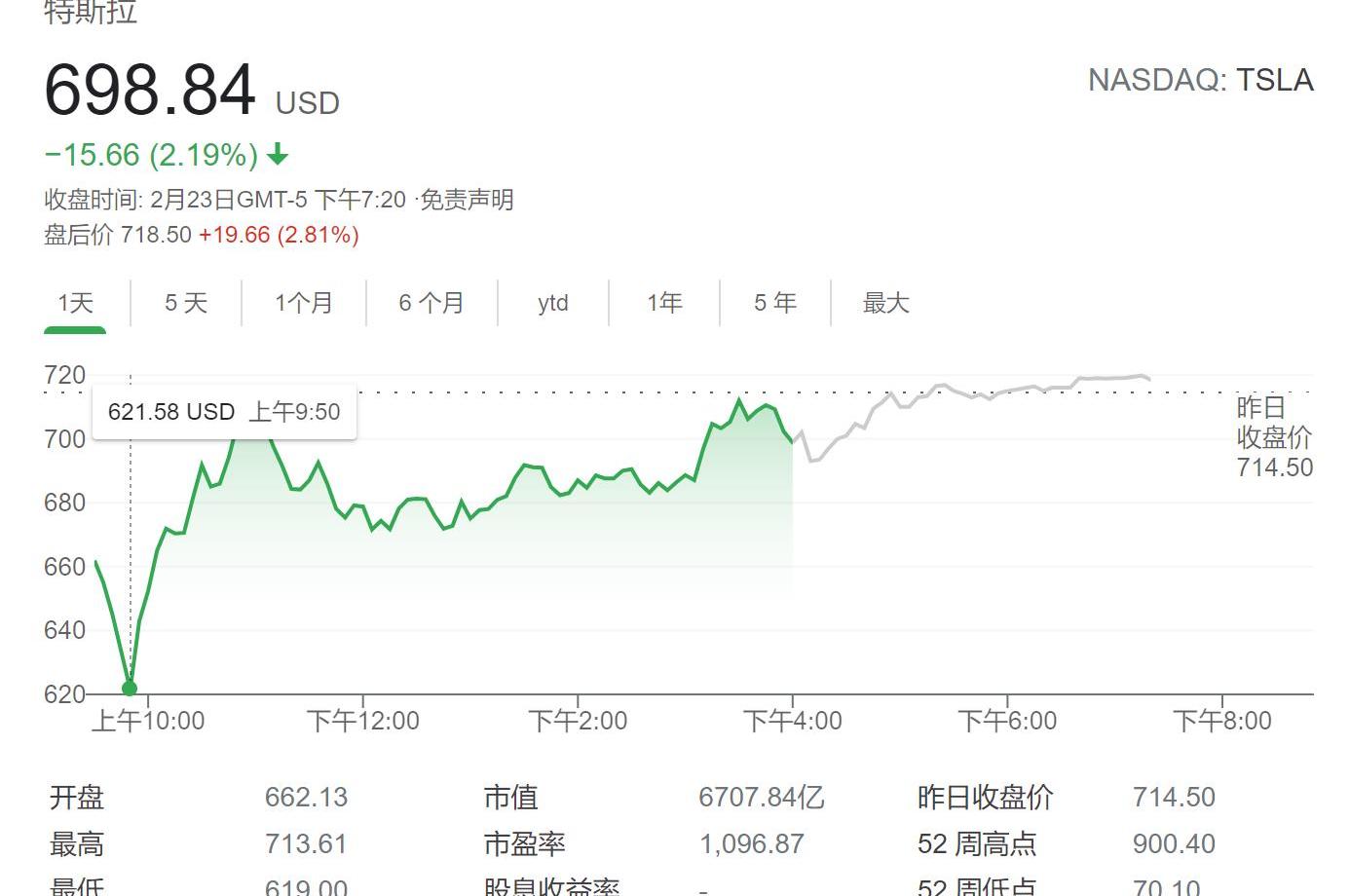Switch to the 5 年 chart
Screen dimensions: 1350x896
point(775,303)
